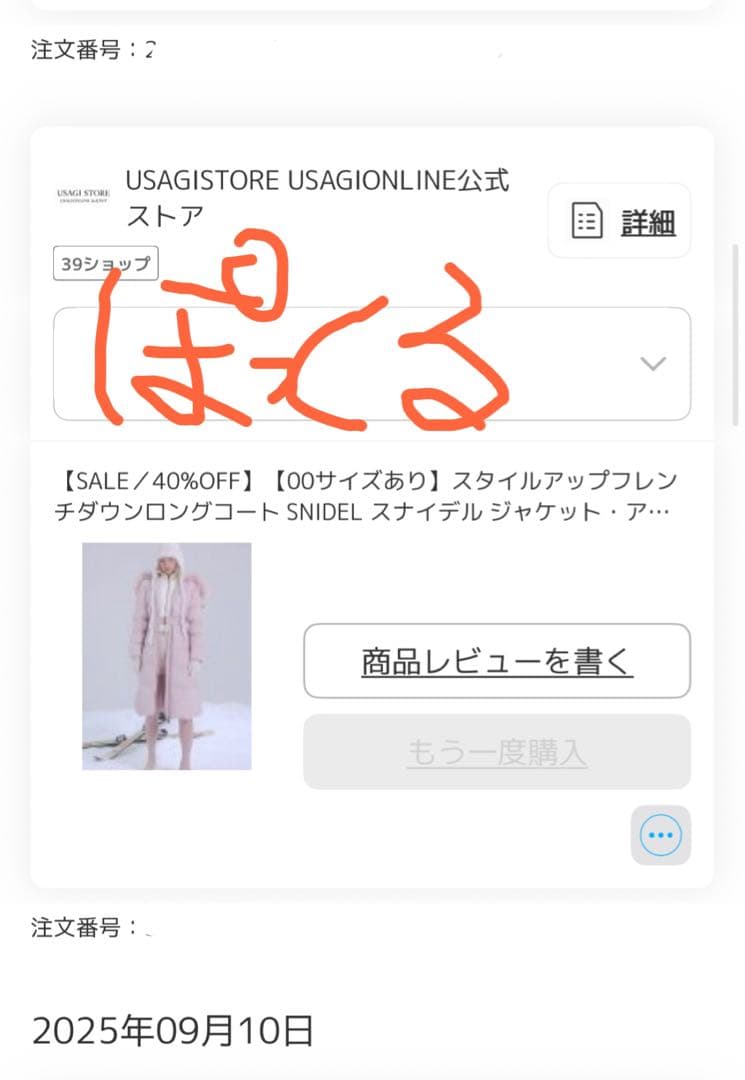The image size is (745, 1080).
Task: Open the SNIDEL down coat product image
Action: (x=167, y=656)
